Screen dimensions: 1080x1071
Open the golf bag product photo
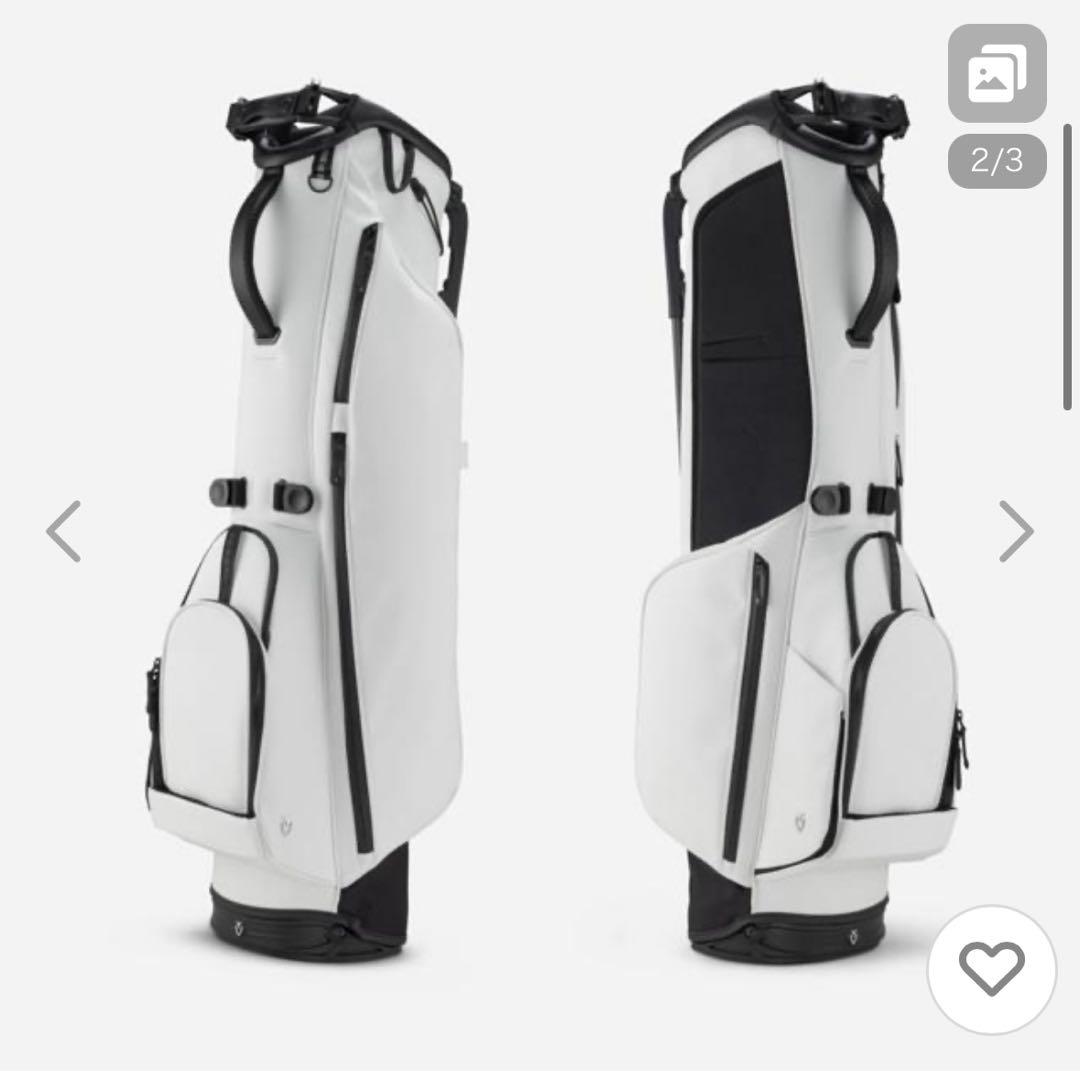(x=540, y=520)
